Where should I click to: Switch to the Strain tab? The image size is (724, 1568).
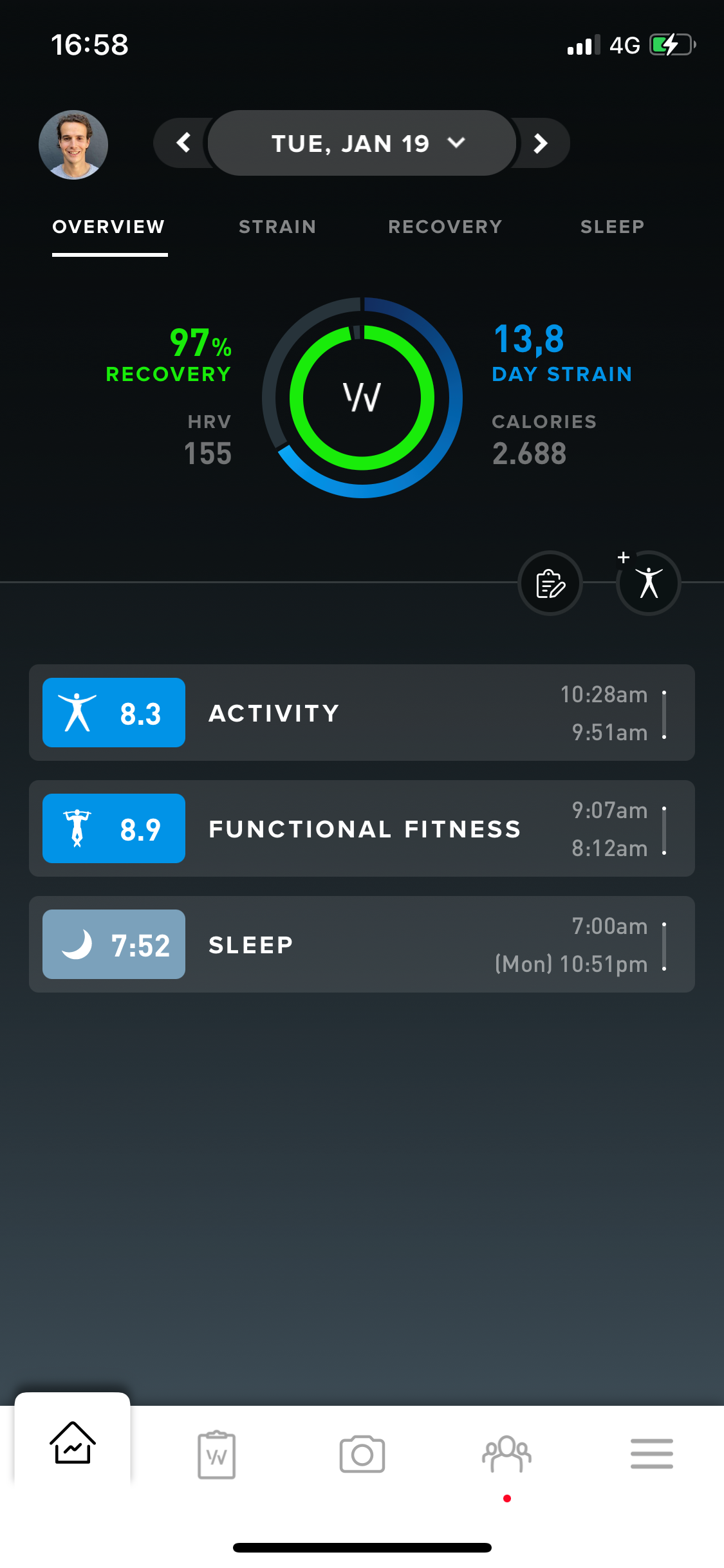coord(277,227)
